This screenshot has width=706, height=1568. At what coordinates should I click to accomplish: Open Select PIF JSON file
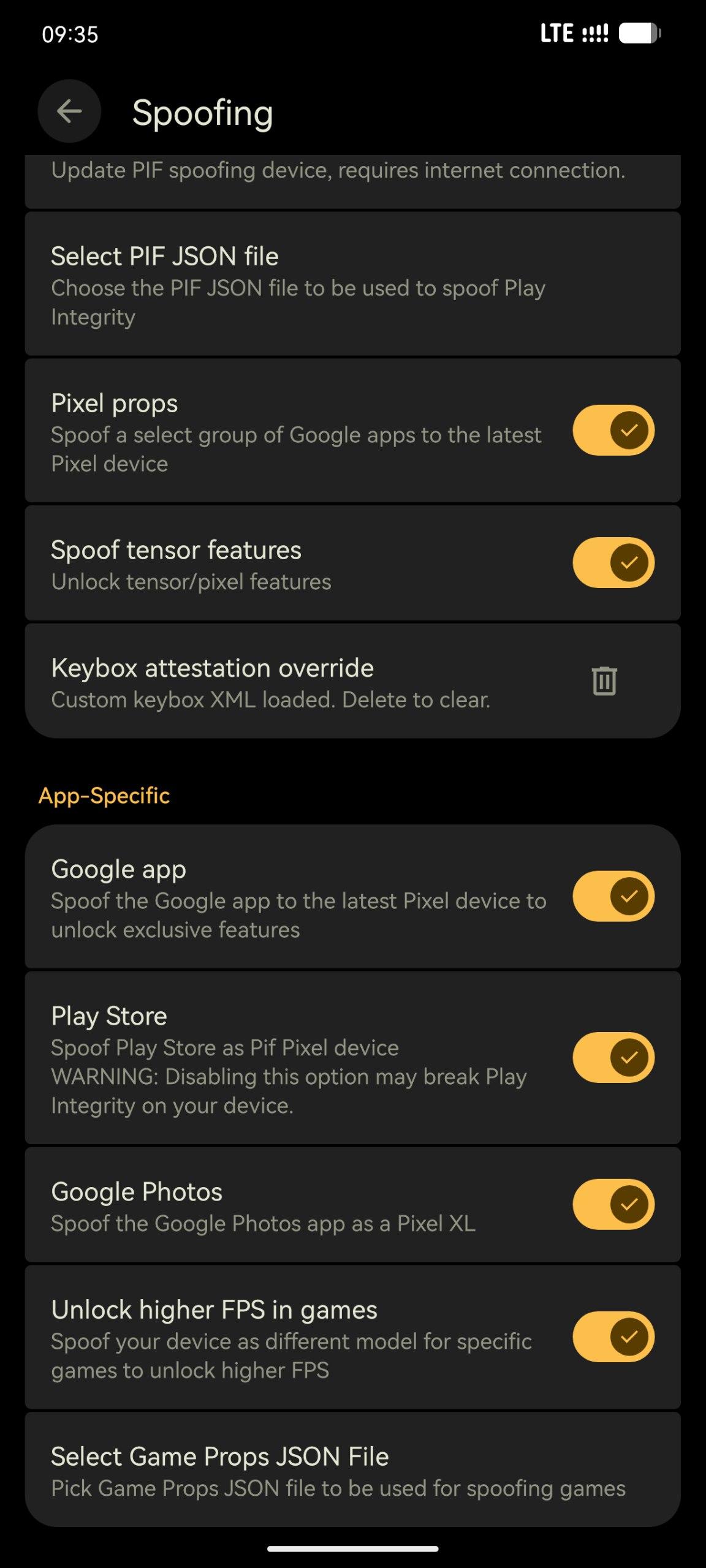[x=352, y=285]
